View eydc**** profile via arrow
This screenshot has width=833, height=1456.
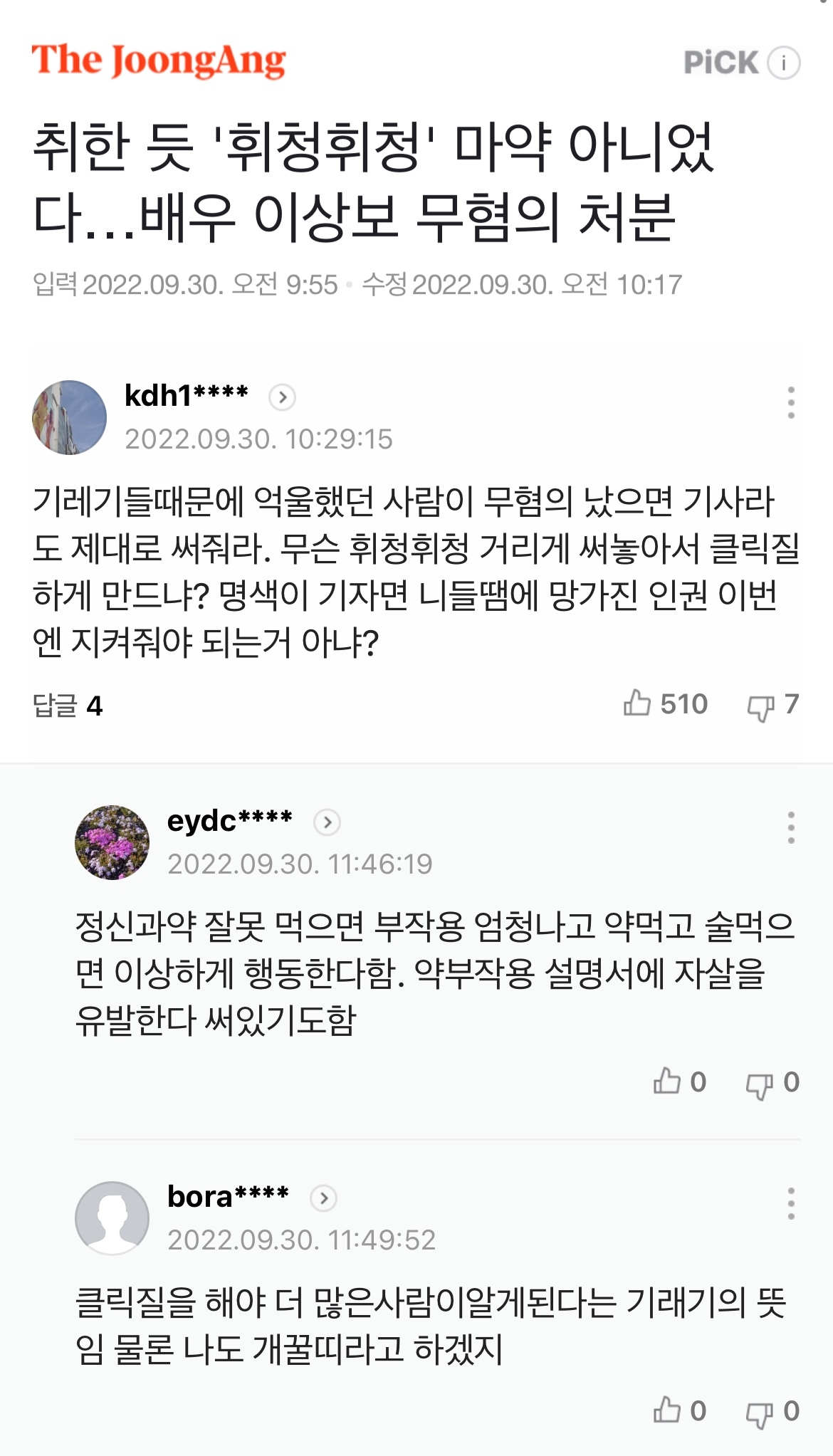(327, 822)
